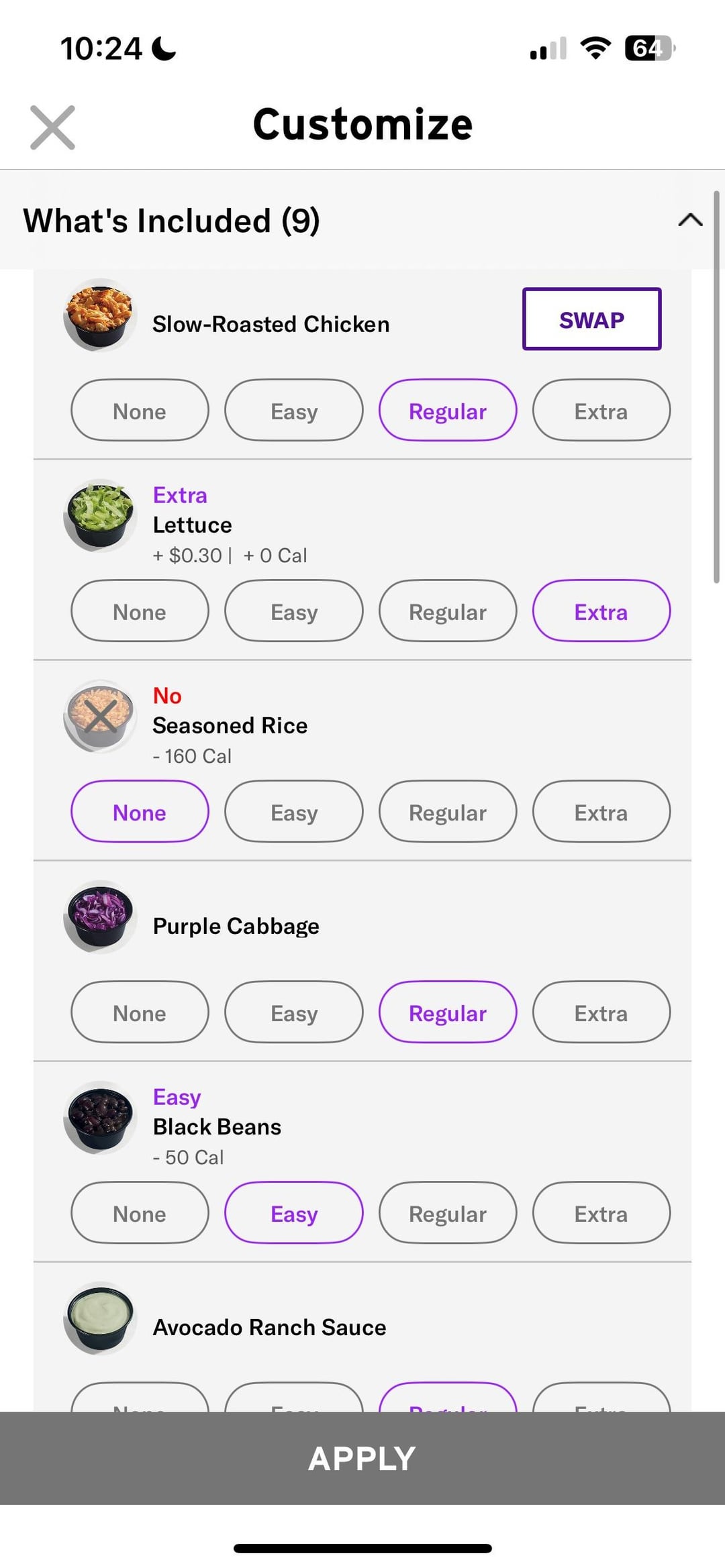Choose Extra for Slow-Roasted Chicken
Screen dimensions: 725x1568
point(601,410)
